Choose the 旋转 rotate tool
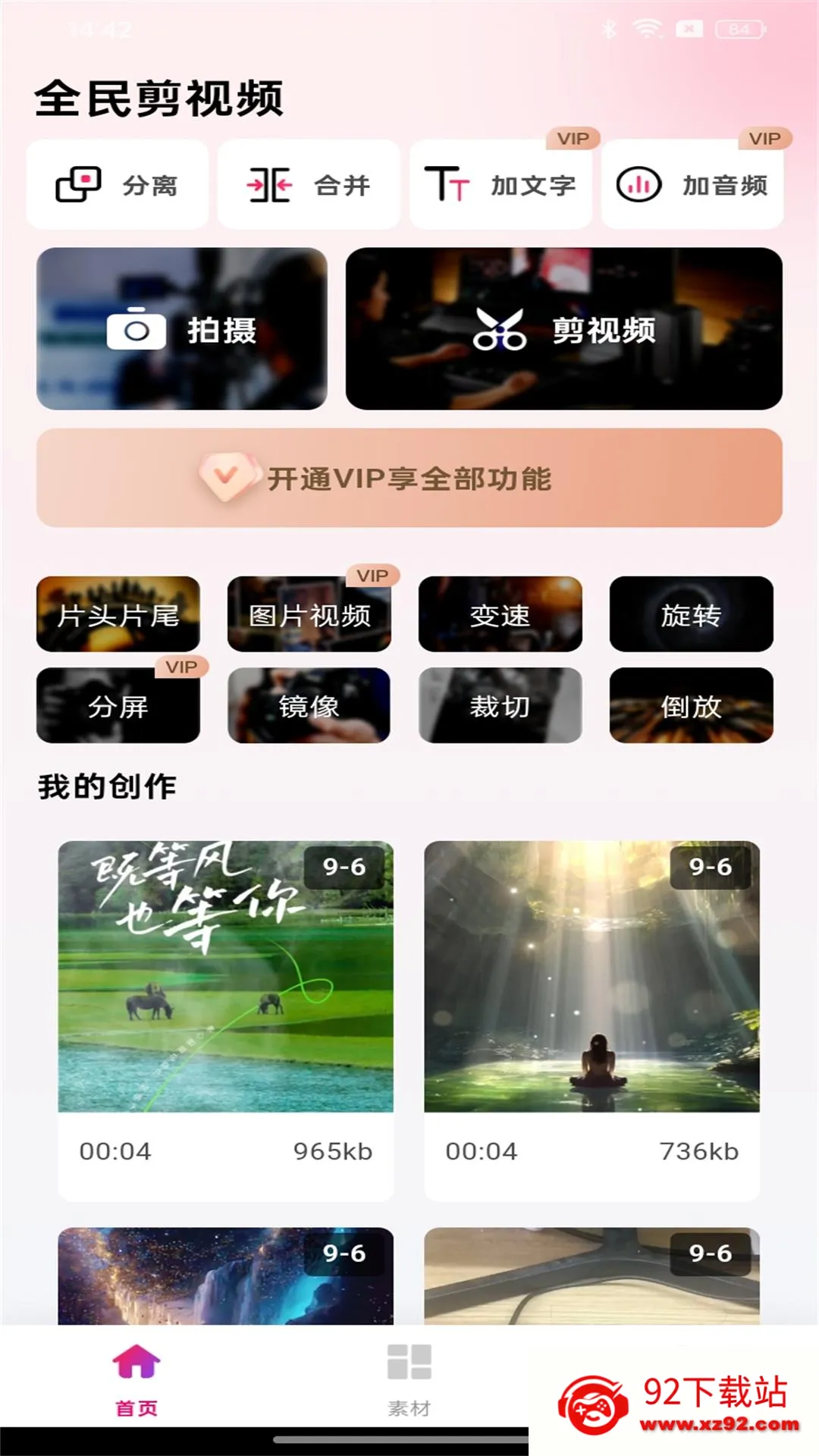Image resolution: width=819 pixels, height=1456 pixels. coord(692,614)
